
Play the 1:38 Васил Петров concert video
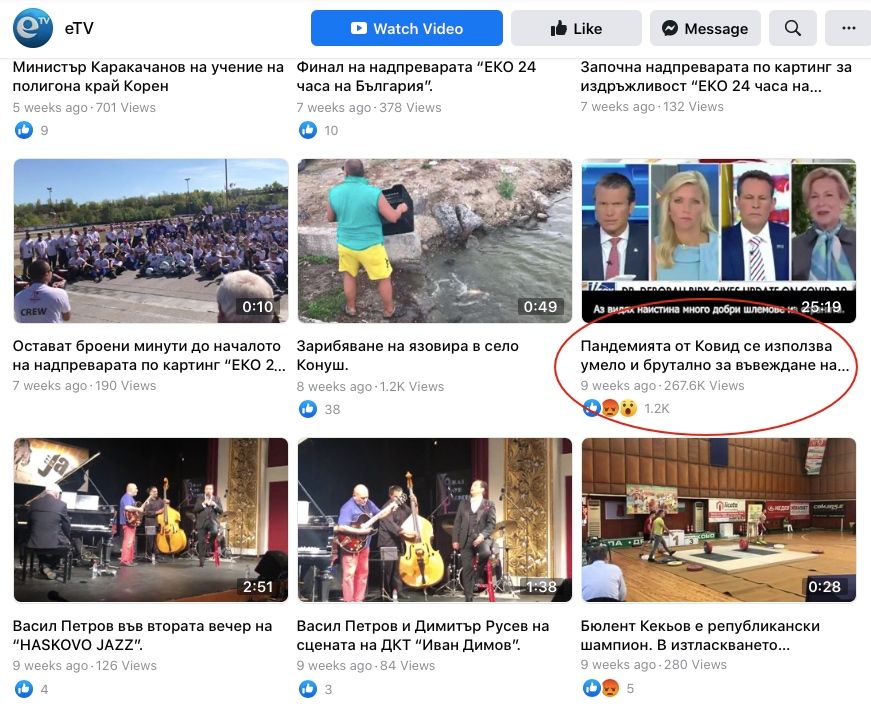pyautogui.click(x=434, y=519)
